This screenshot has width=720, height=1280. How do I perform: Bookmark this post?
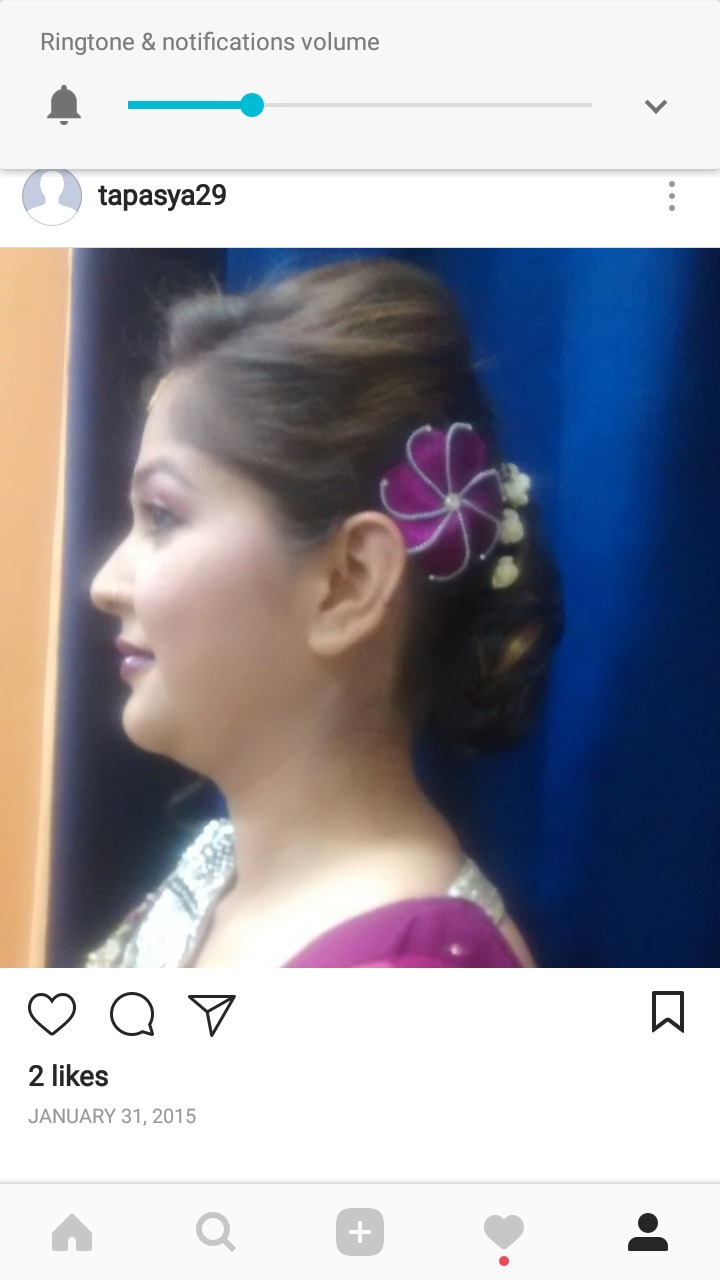tap(668, 1012)
